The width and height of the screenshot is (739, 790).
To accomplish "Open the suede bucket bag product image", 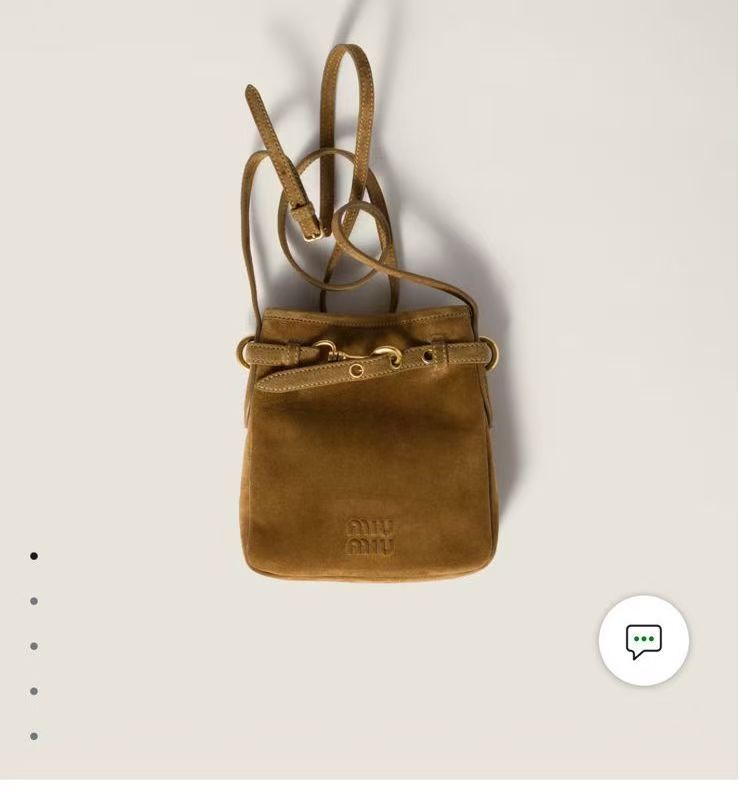I will [370, 440].
